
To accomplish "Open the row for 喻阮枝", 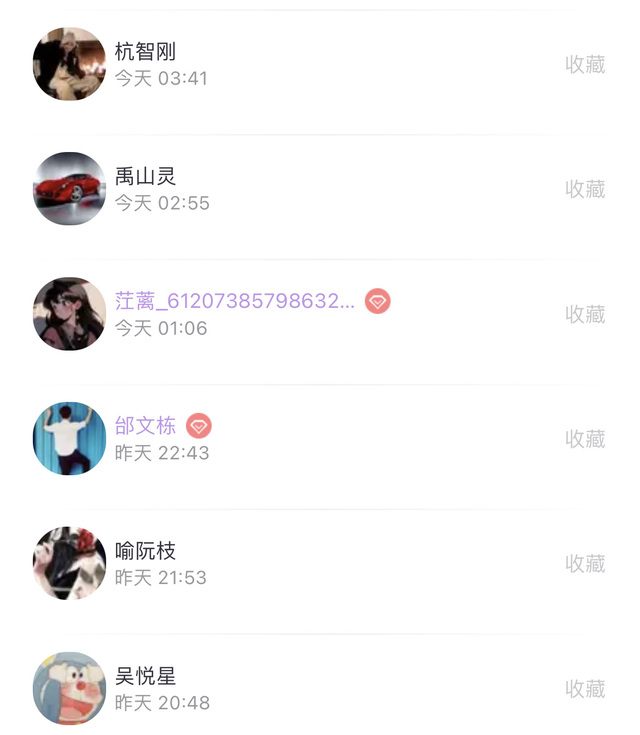I will 300,564.
